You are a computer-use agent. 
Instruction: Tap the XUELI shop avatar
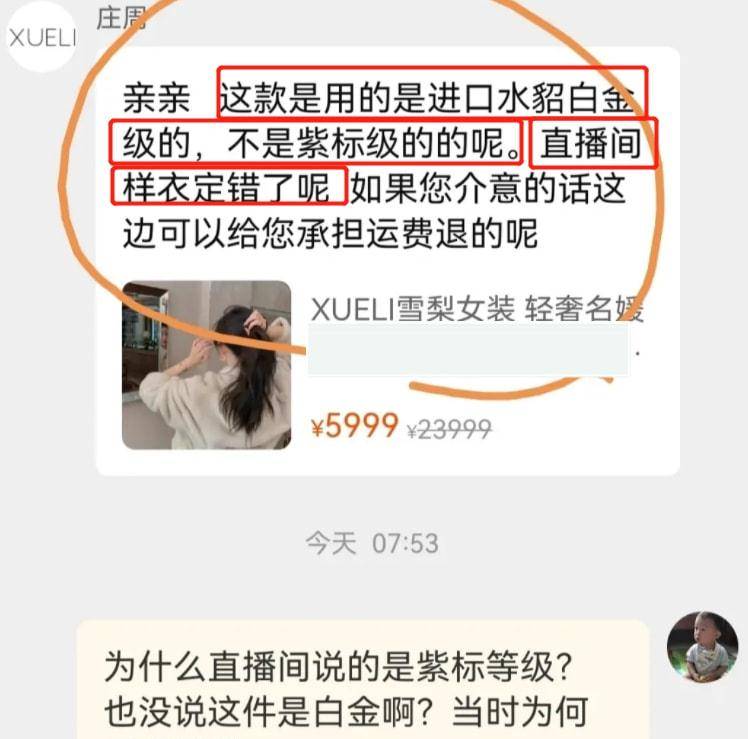coord(41,37)
